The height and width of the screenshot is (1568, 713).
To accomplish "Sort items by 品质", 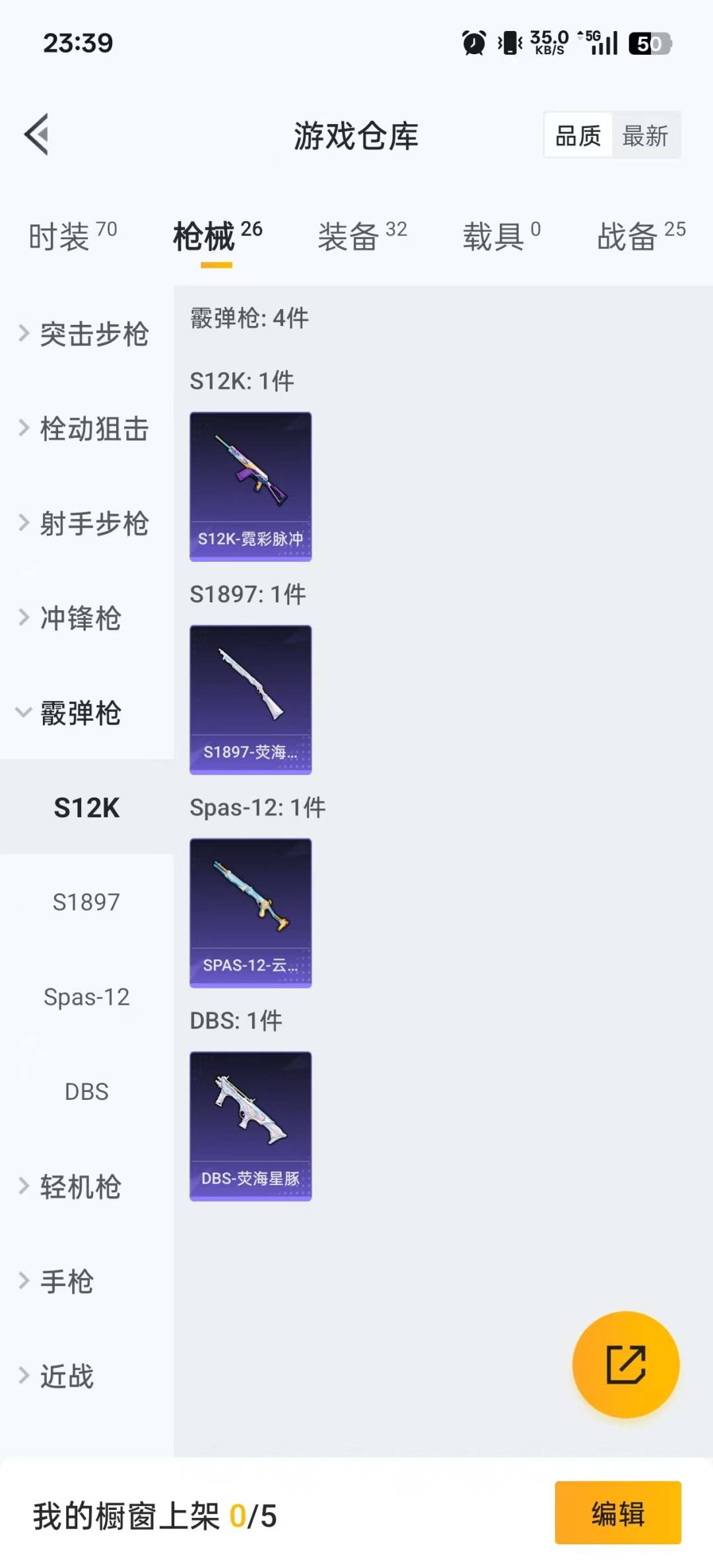I will (578, 136).
